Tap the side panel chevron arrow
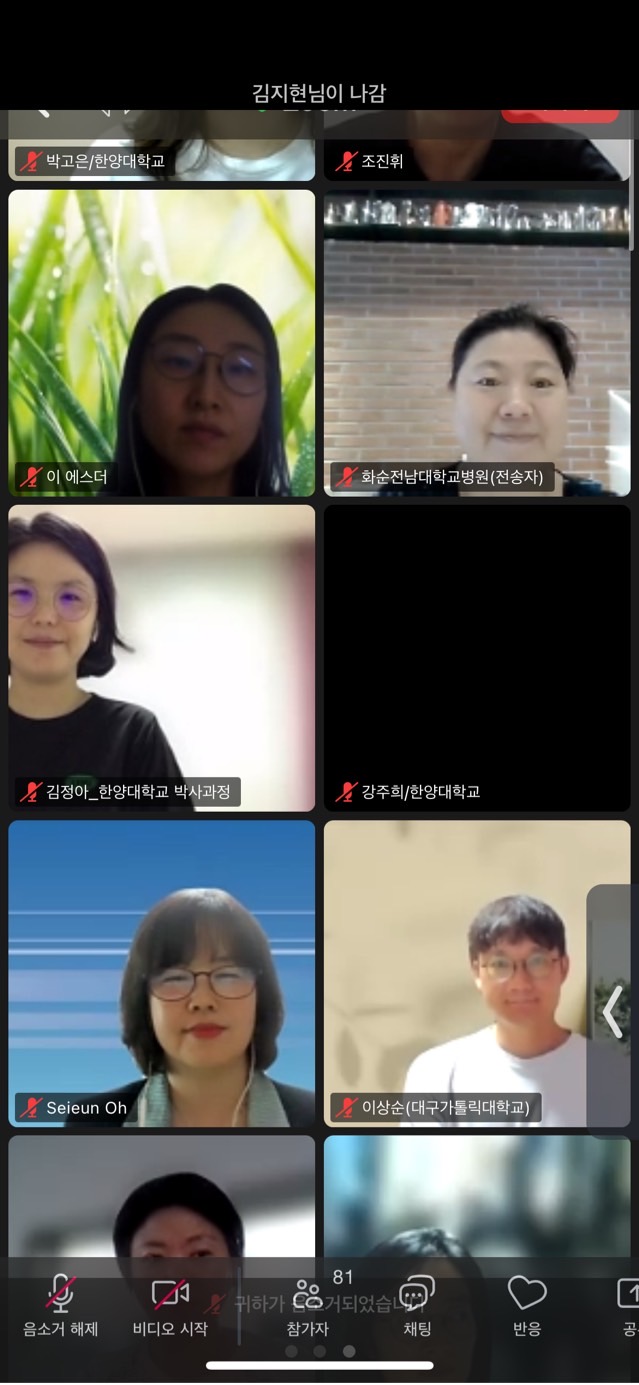Viewport: 639px width, 1385px height. (x=613, y=1011)
